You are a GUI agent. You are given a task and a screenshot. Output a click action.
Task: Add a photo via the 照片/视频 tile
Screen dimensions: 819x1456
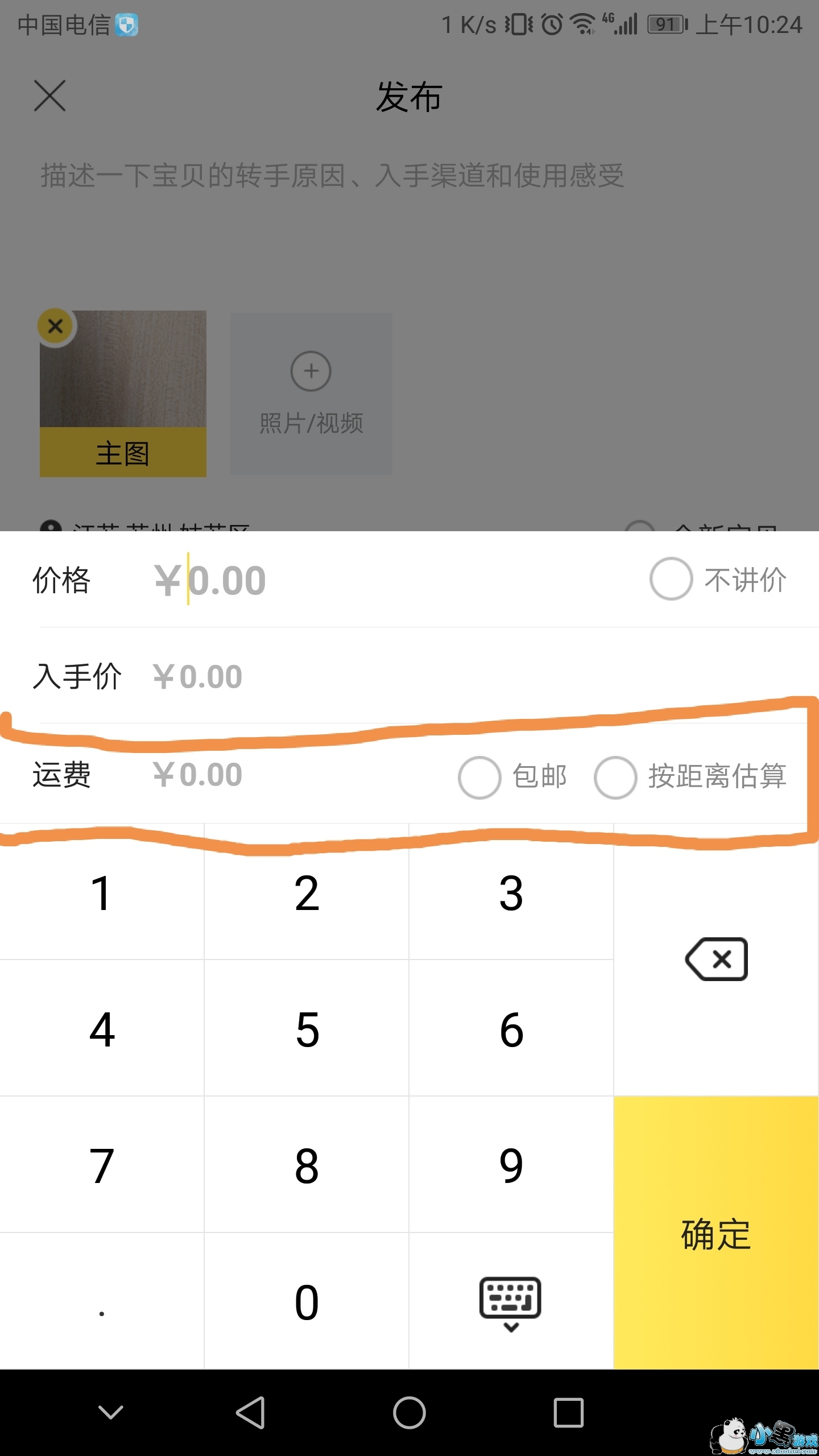tap(311, 394)
